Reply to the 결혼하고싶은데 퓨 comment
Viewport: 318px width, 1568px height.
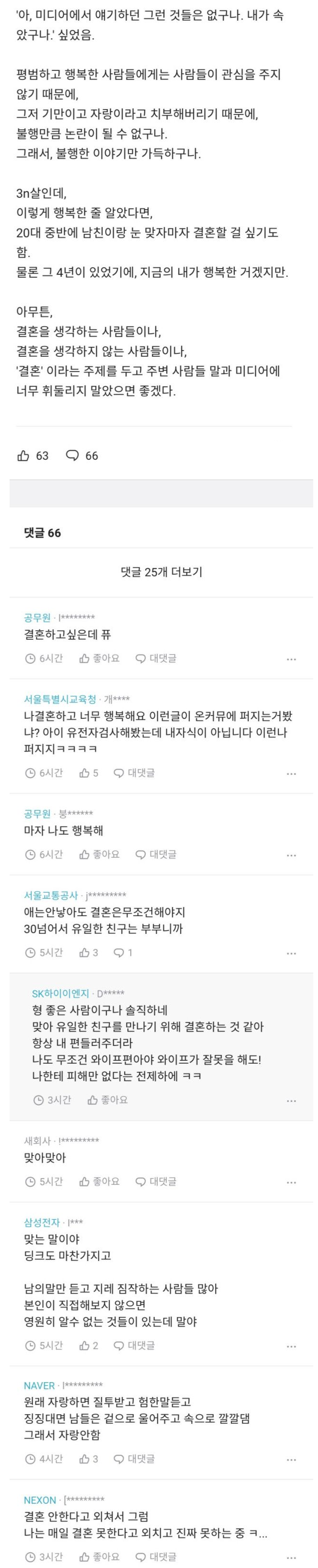click(156, 658)
